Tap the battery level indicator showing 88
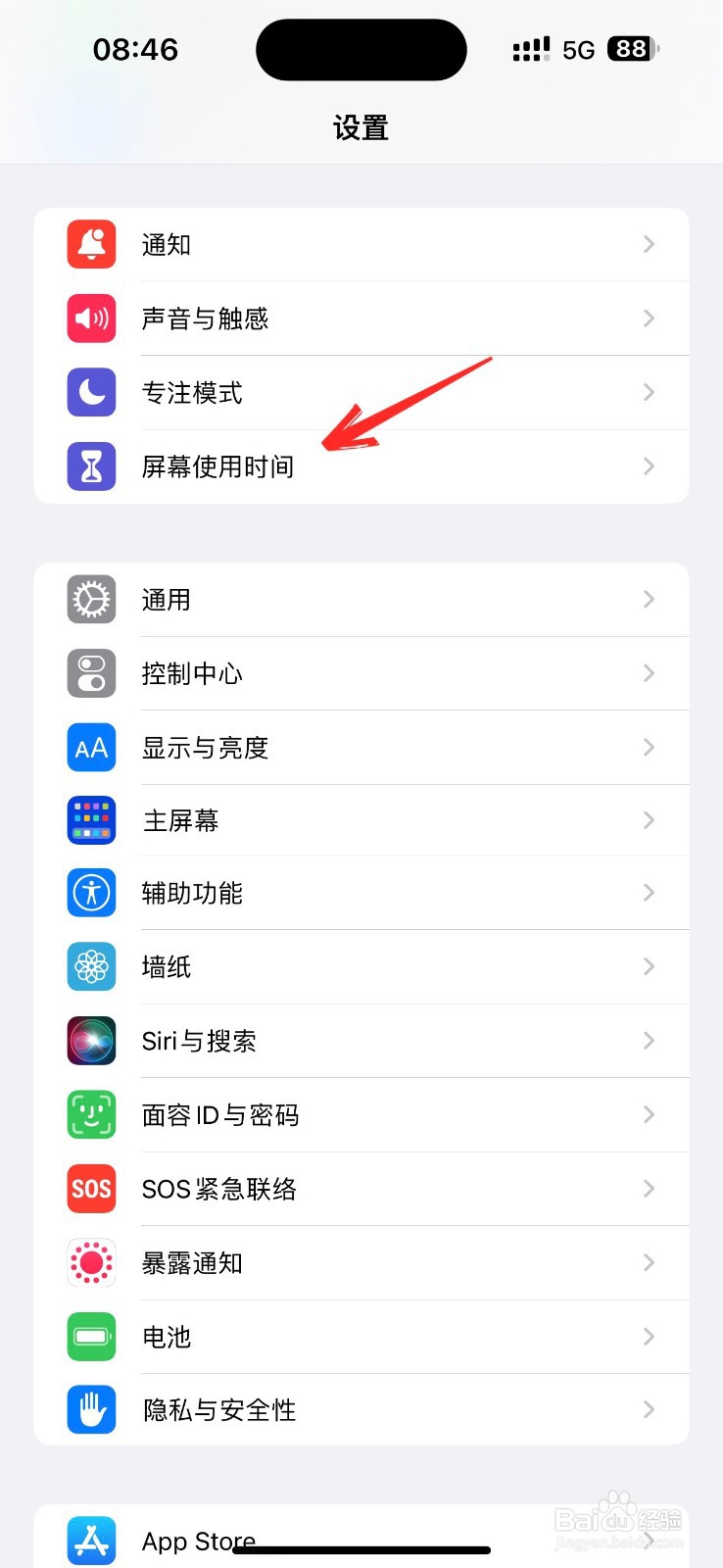The width and height of the screenshot is (723, 1568). (x=631, y=49)
